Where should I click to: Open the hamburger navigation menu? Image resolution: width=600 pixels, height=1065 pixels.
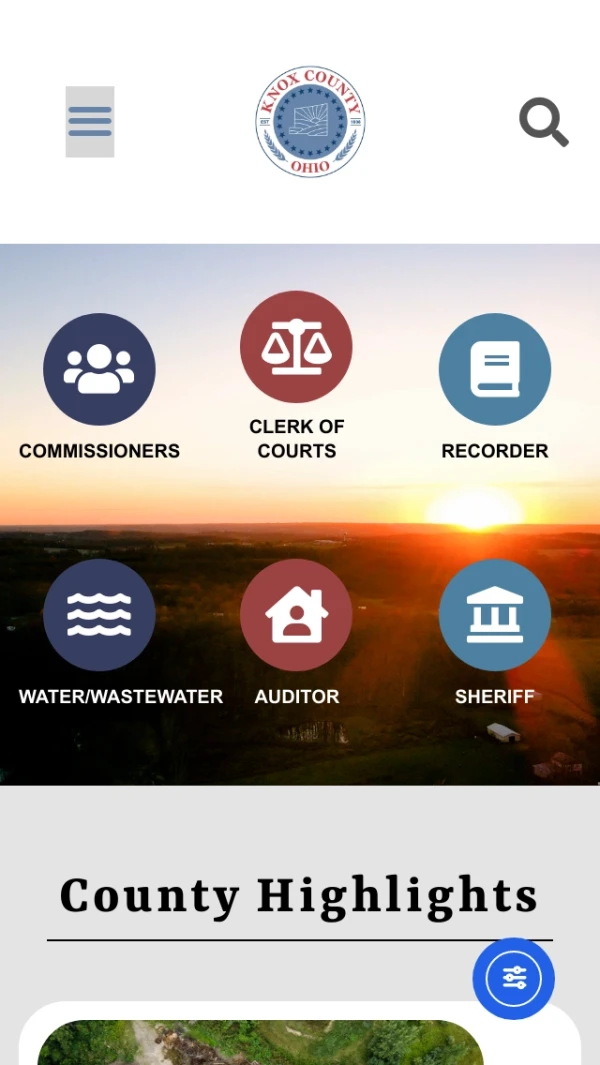coord(90,122)
